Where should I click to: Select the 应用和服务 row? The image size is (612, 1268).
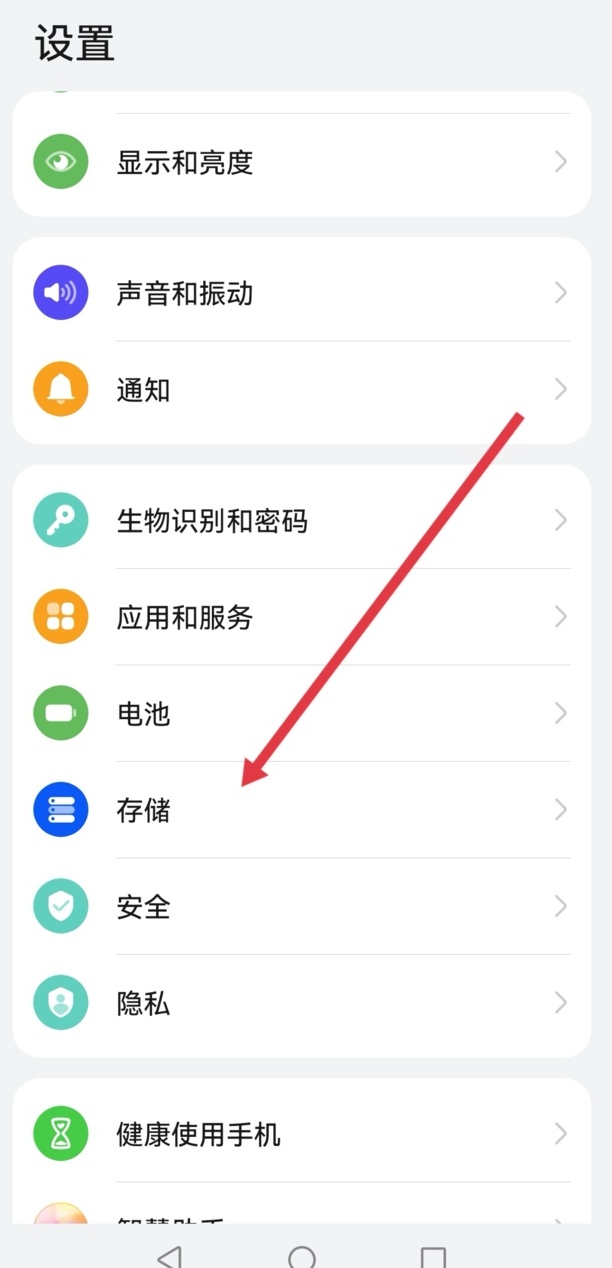point(300,617)
